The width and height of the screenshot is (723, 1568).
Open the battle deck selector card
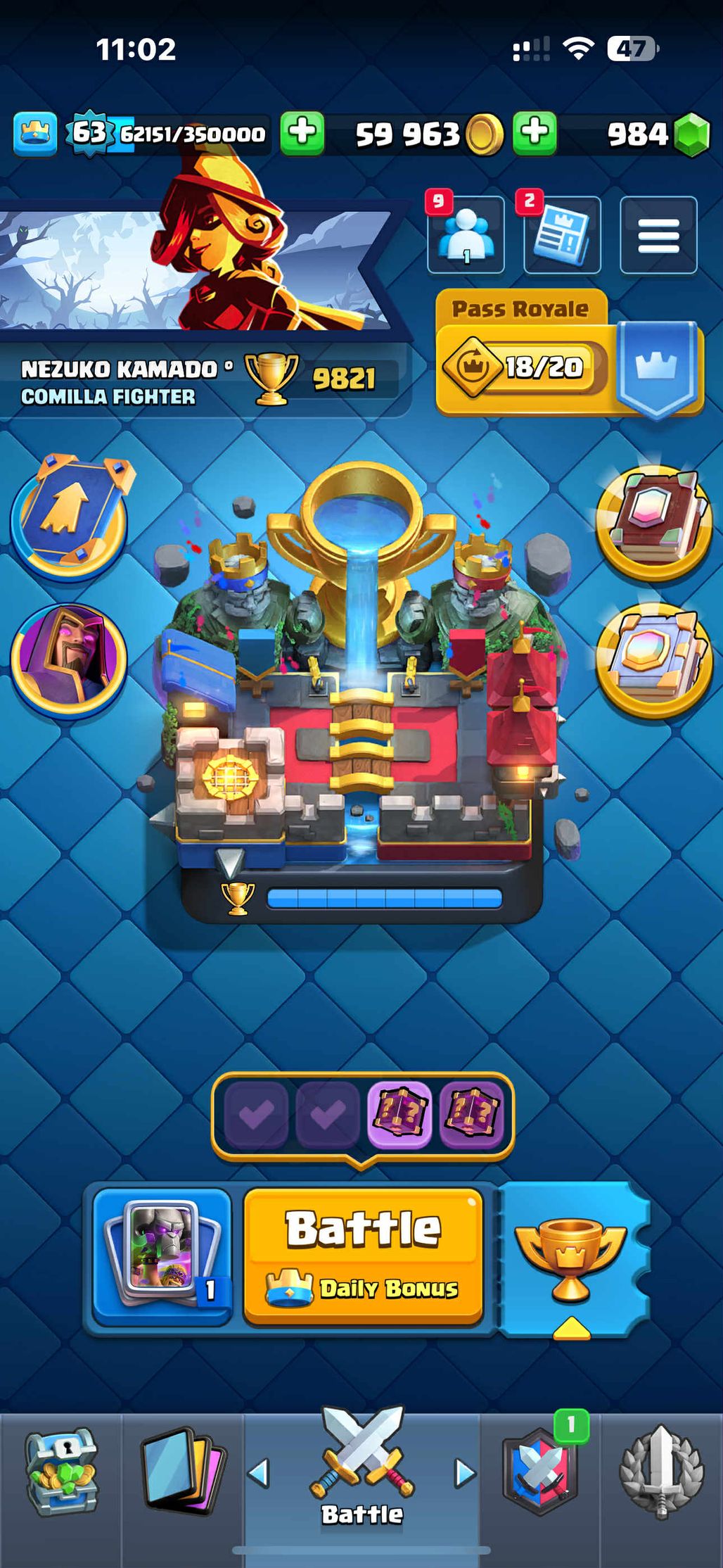[x=162, y=1256]
